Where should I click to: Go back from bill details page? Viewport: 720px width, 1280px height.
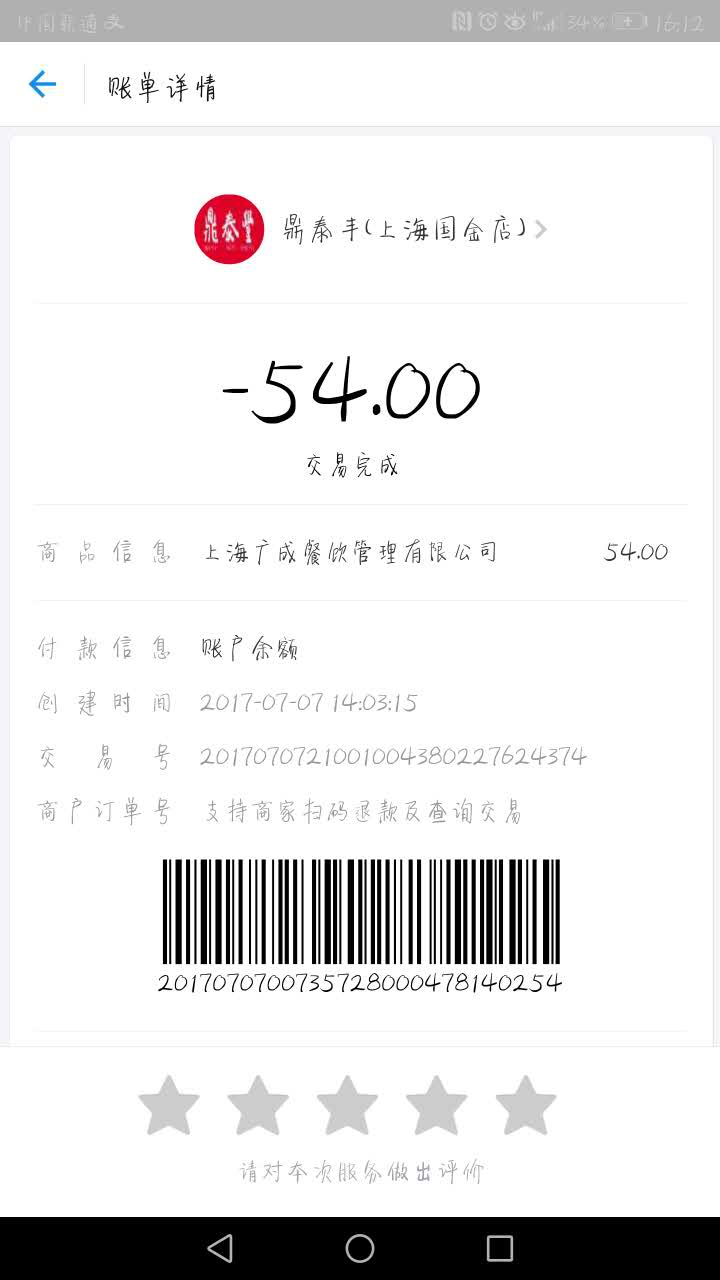[42, 84]
